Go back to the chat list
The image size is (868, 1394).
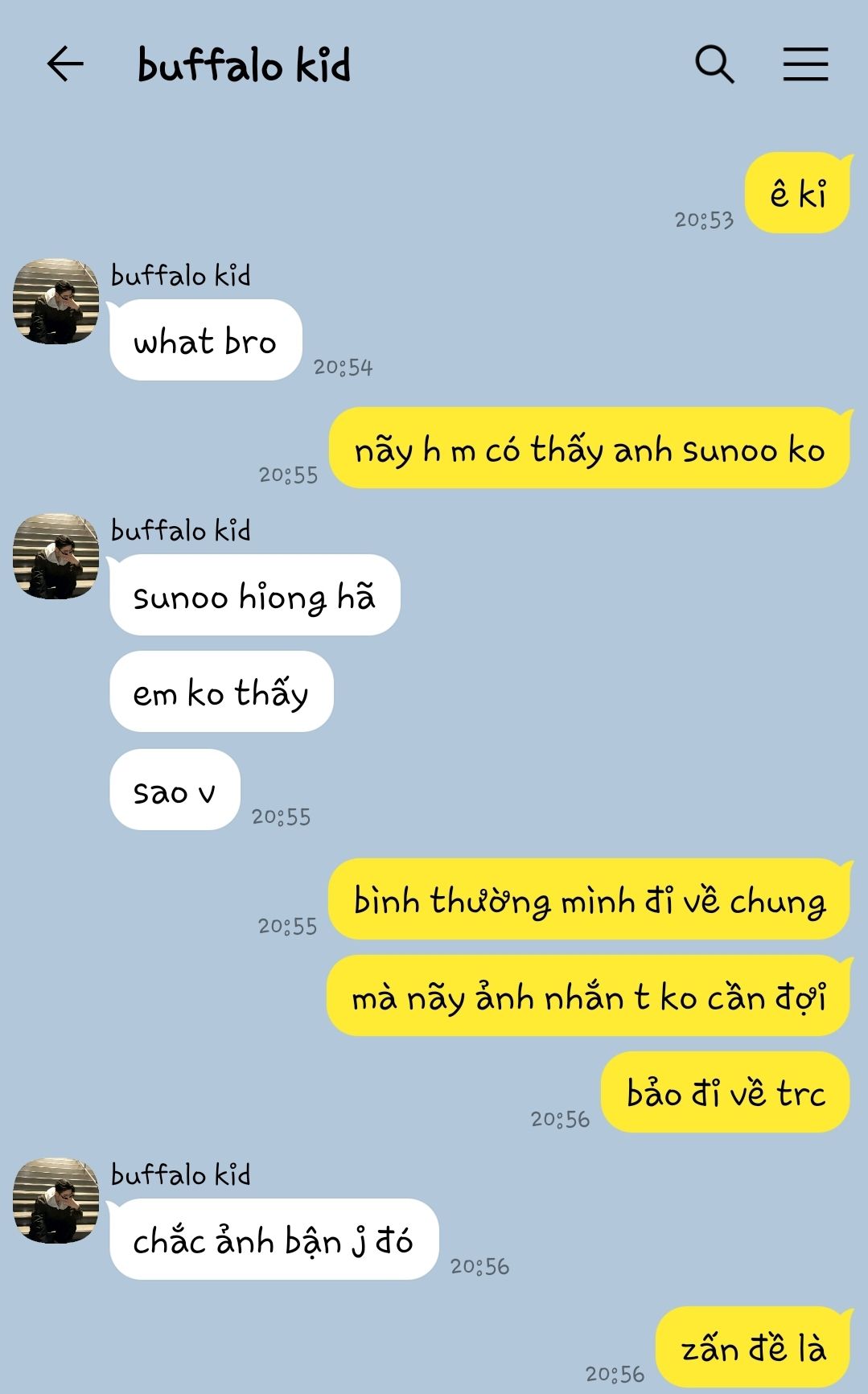[x=65, y=64]
